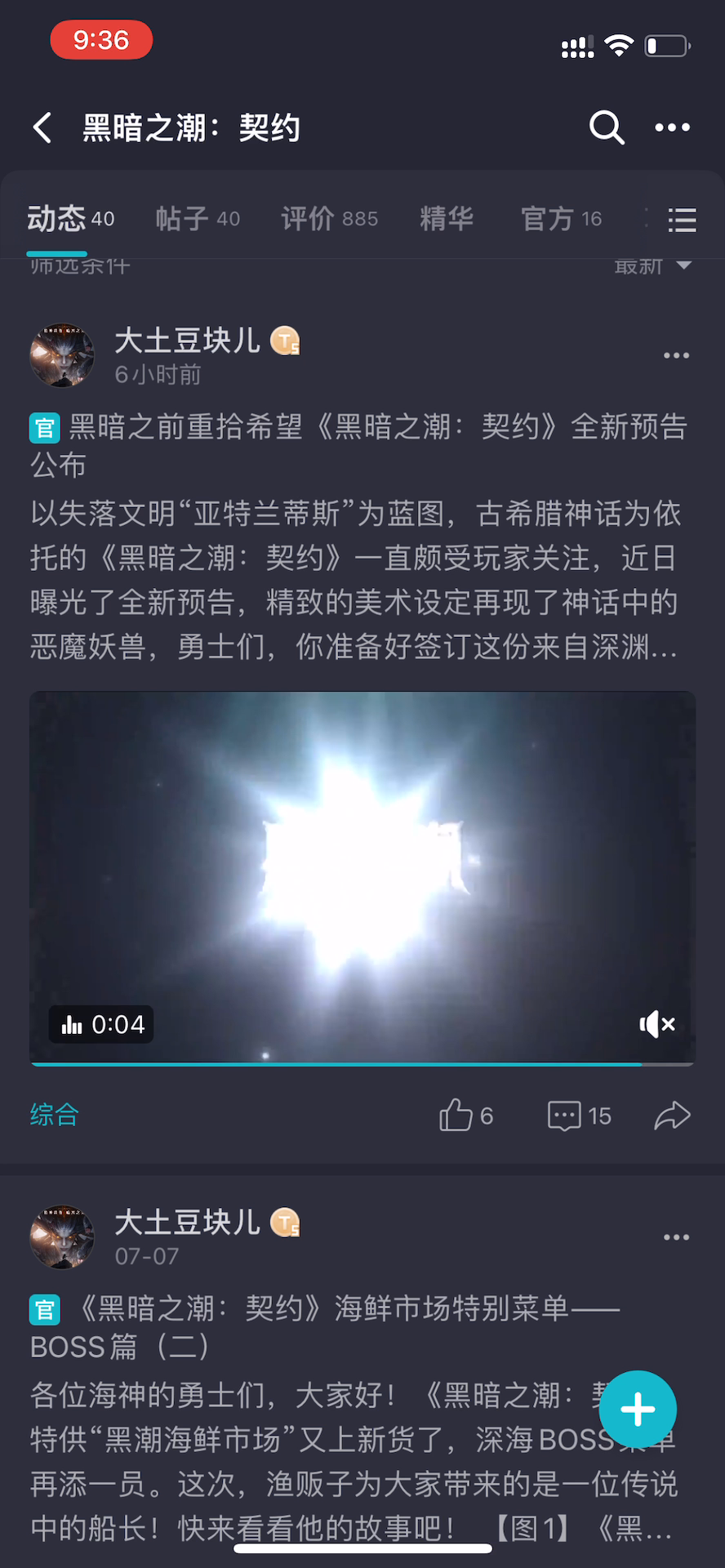Open options for the 07-07 post
This screenshot has height=1568, width=725.
(676, 1237)
